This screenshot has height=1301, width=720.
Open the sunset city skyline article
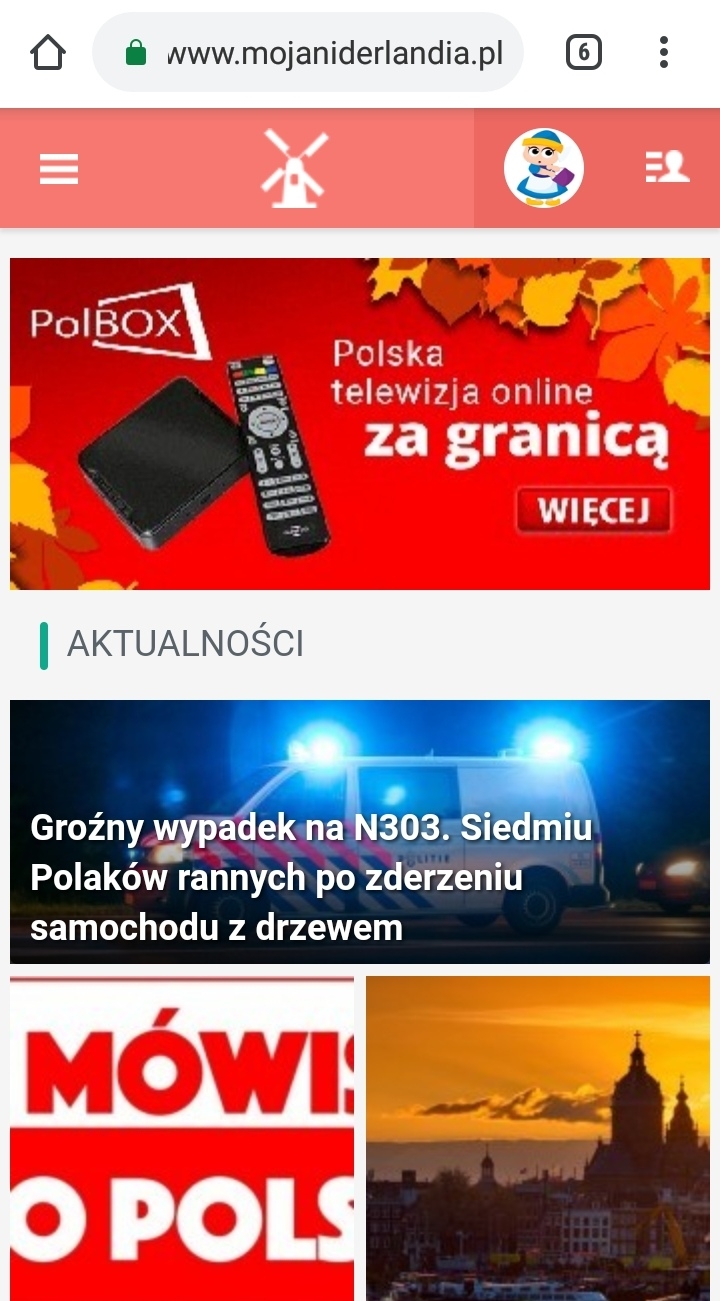[538, 1138]
